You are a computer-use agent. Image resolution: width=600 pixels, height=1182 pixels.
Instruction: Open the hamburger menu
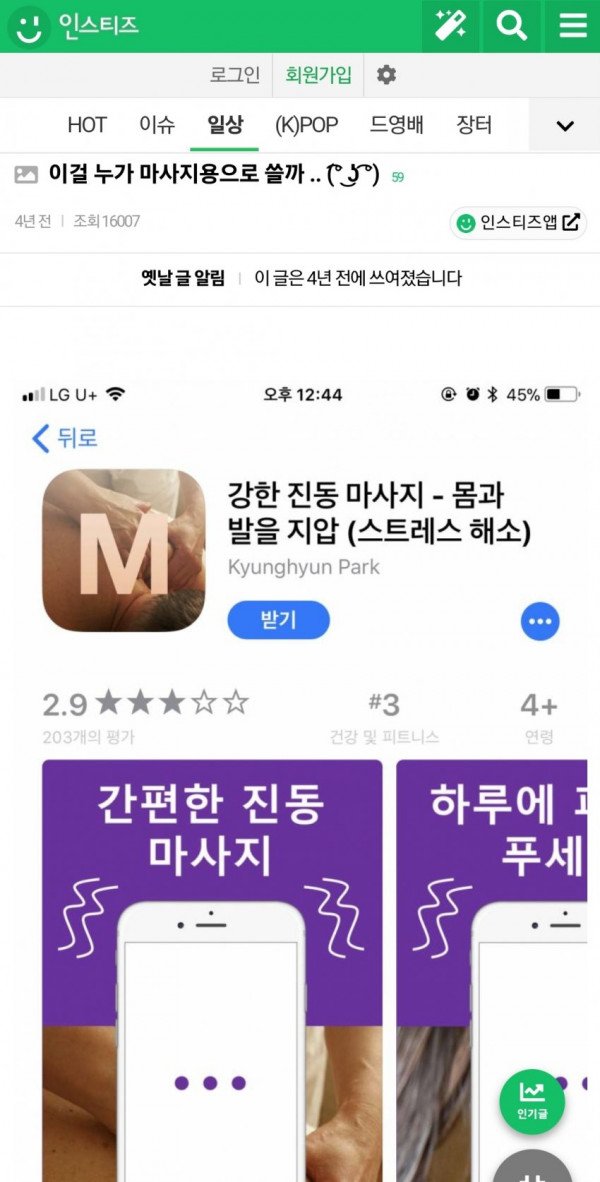573,26
